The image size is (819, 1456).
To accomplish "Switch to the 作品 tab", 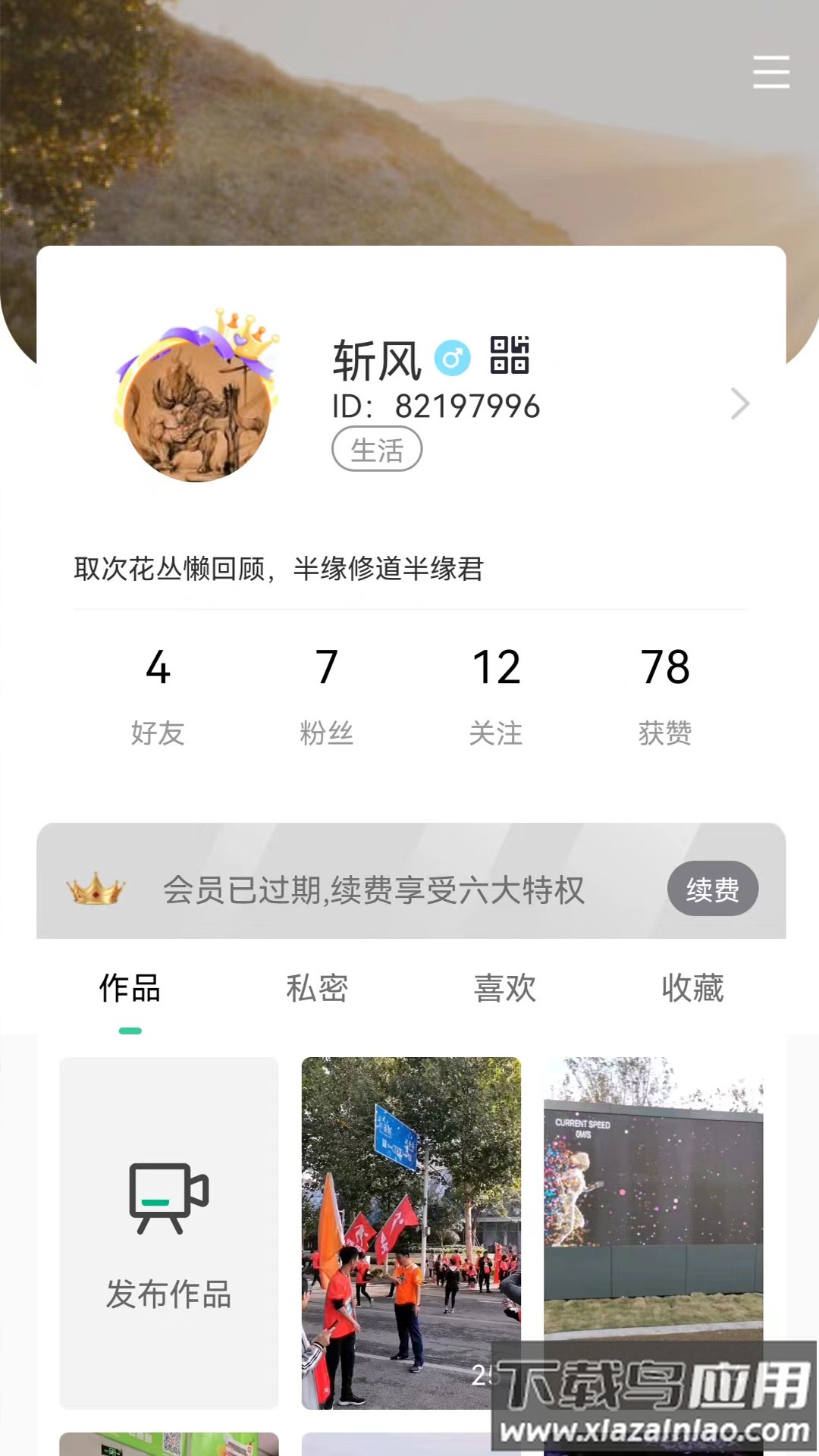I will pyautogui.click(x=129, y=988).
